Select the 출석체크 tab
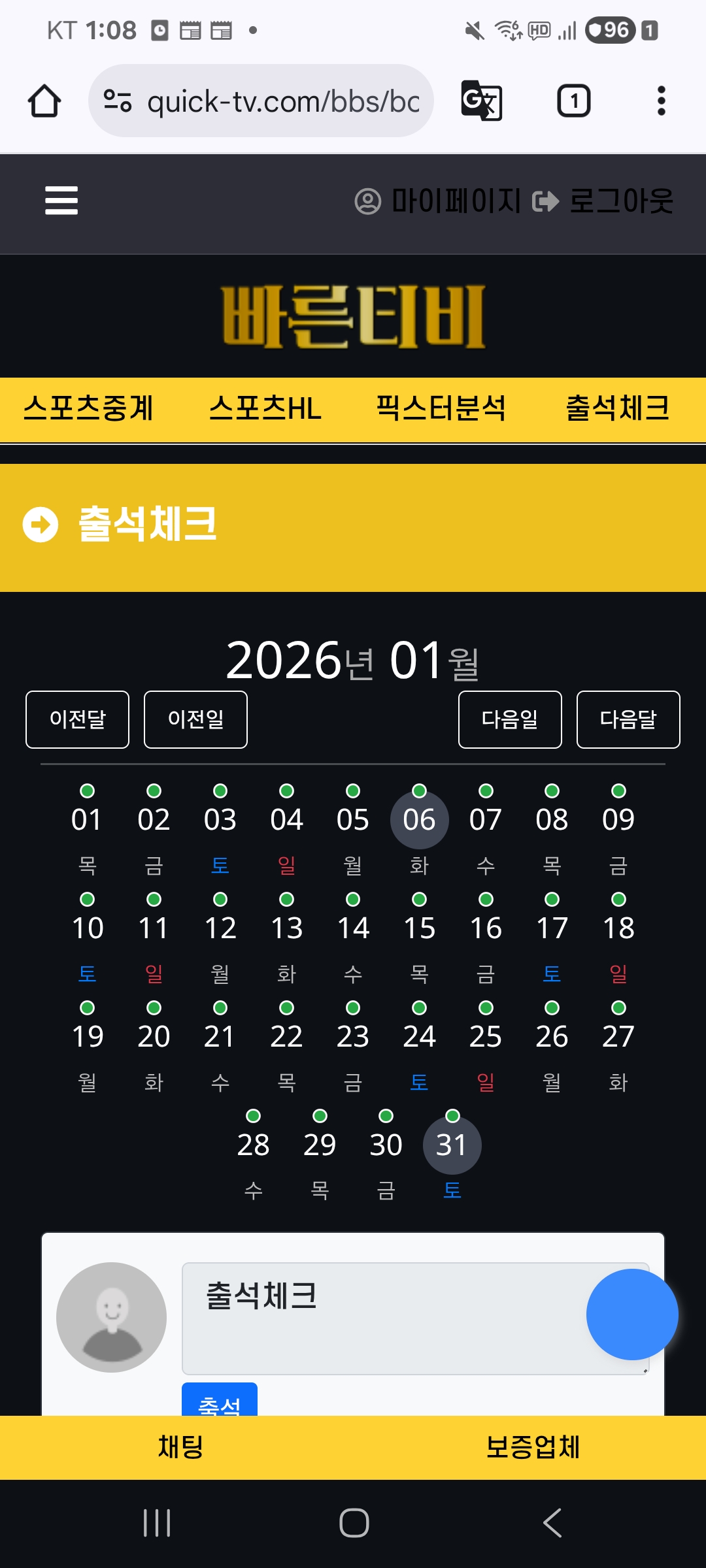Viewport: 706px width, 1568px height. click(618, 409)
